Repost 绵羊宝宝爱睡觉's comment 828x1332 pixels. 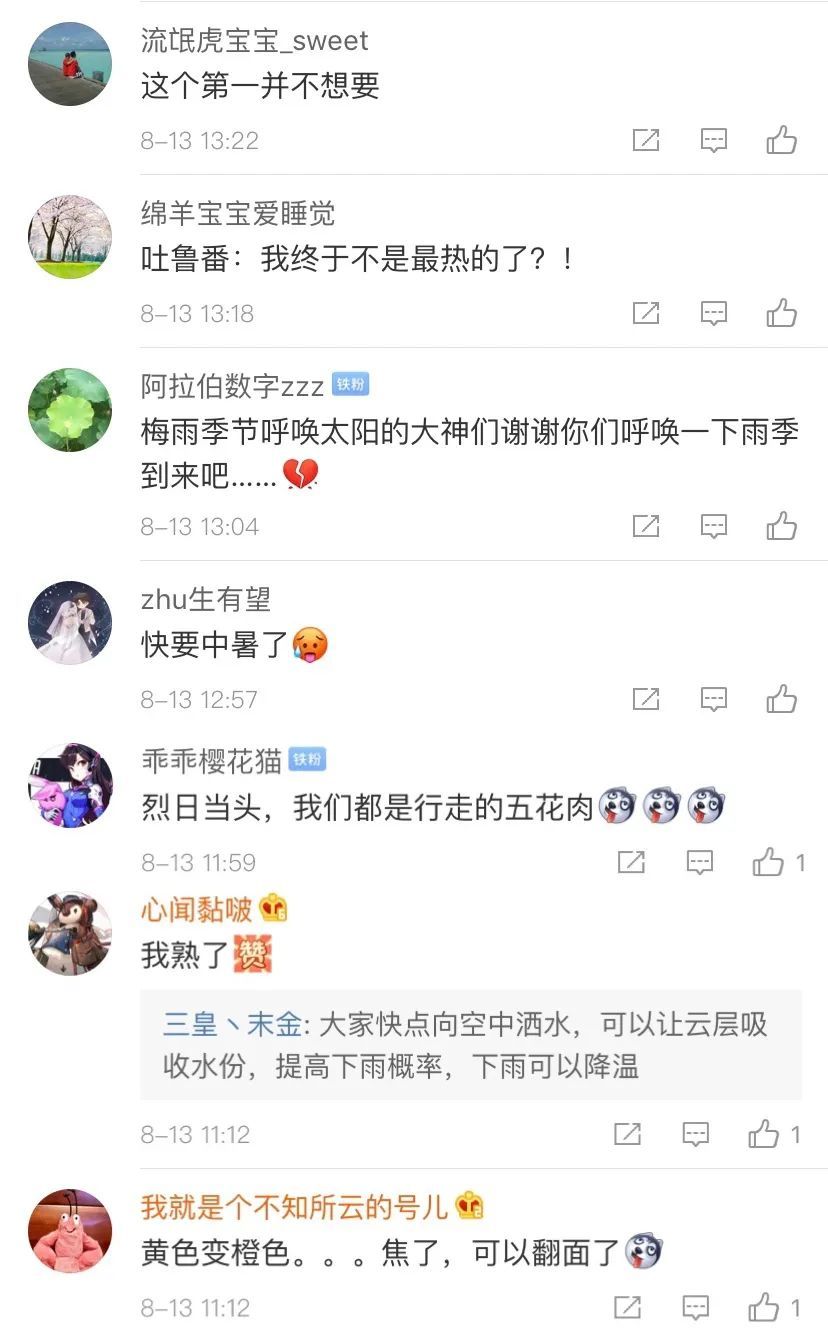646,313
